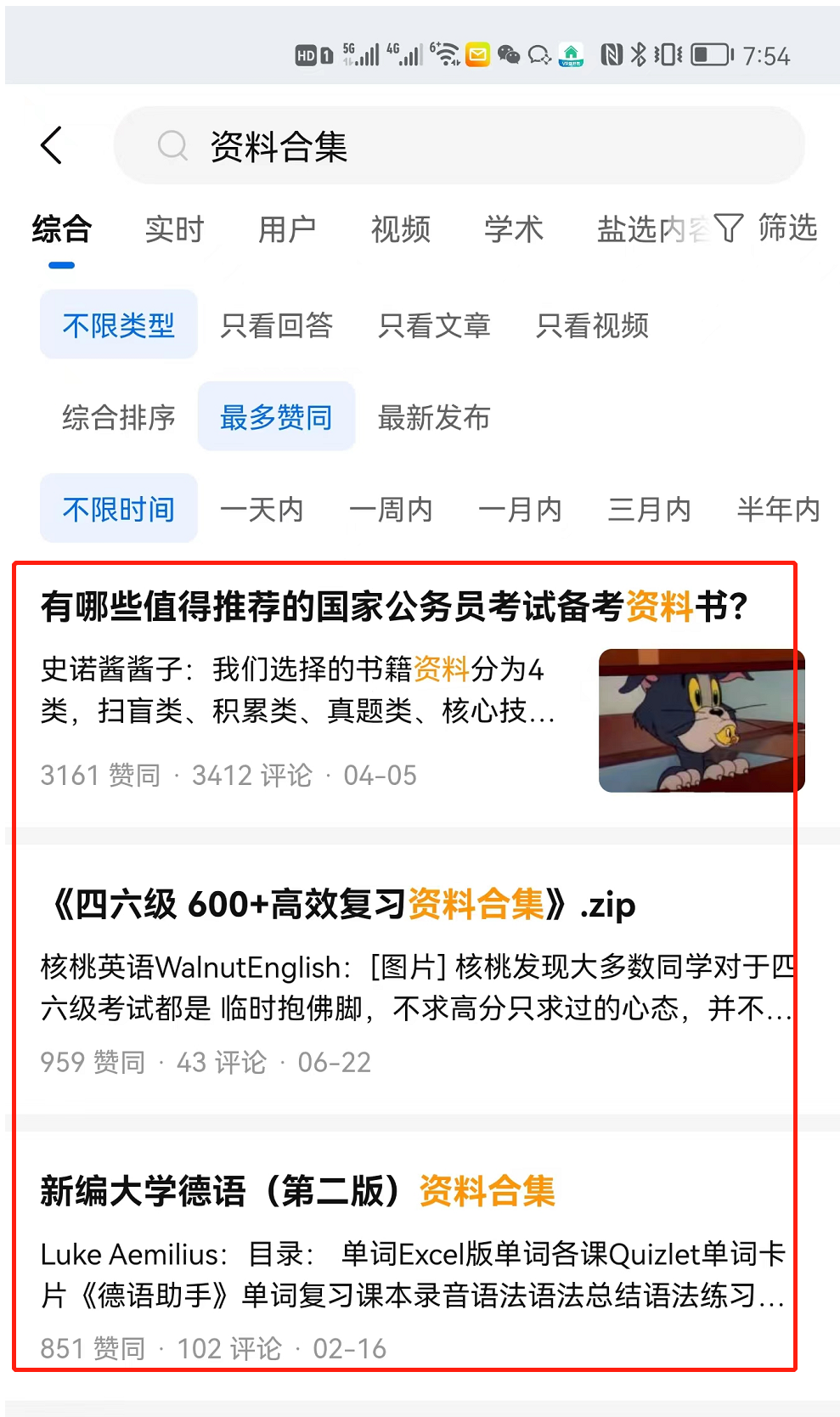Image resolution: width=840 pixels, height=1417 pixels.
Task: Select the 不限类型 type chip
Action: (119, 325)
